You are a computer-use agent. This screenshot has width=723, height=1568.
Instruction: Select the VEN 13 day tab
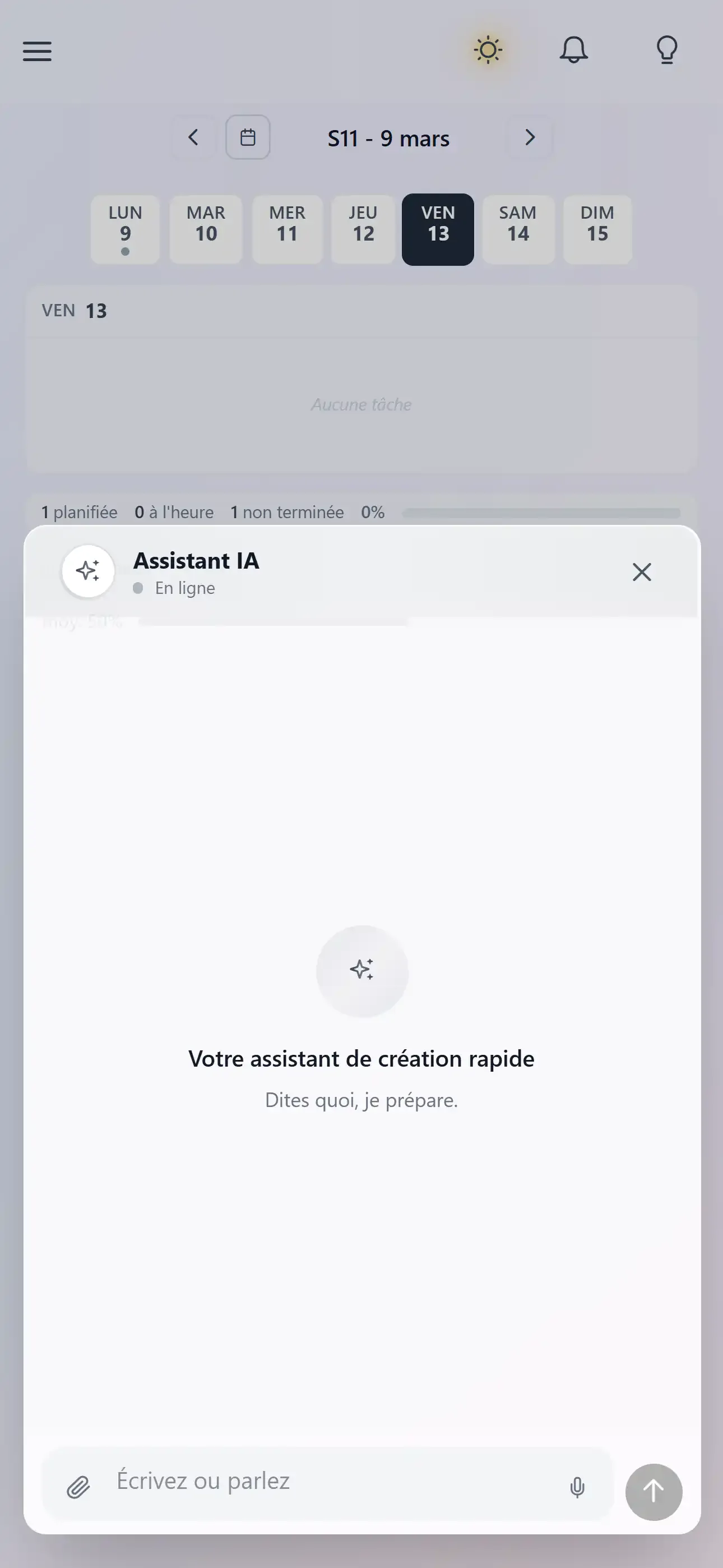[438, 229]
